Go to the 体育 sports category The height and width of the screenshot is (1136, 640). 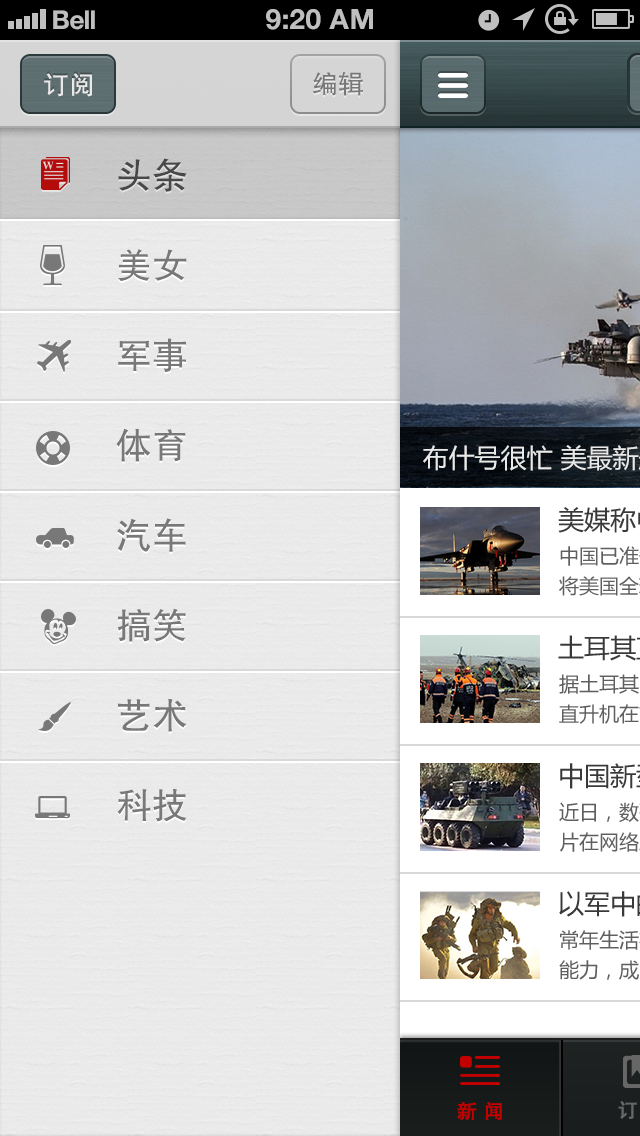(200, 446)
